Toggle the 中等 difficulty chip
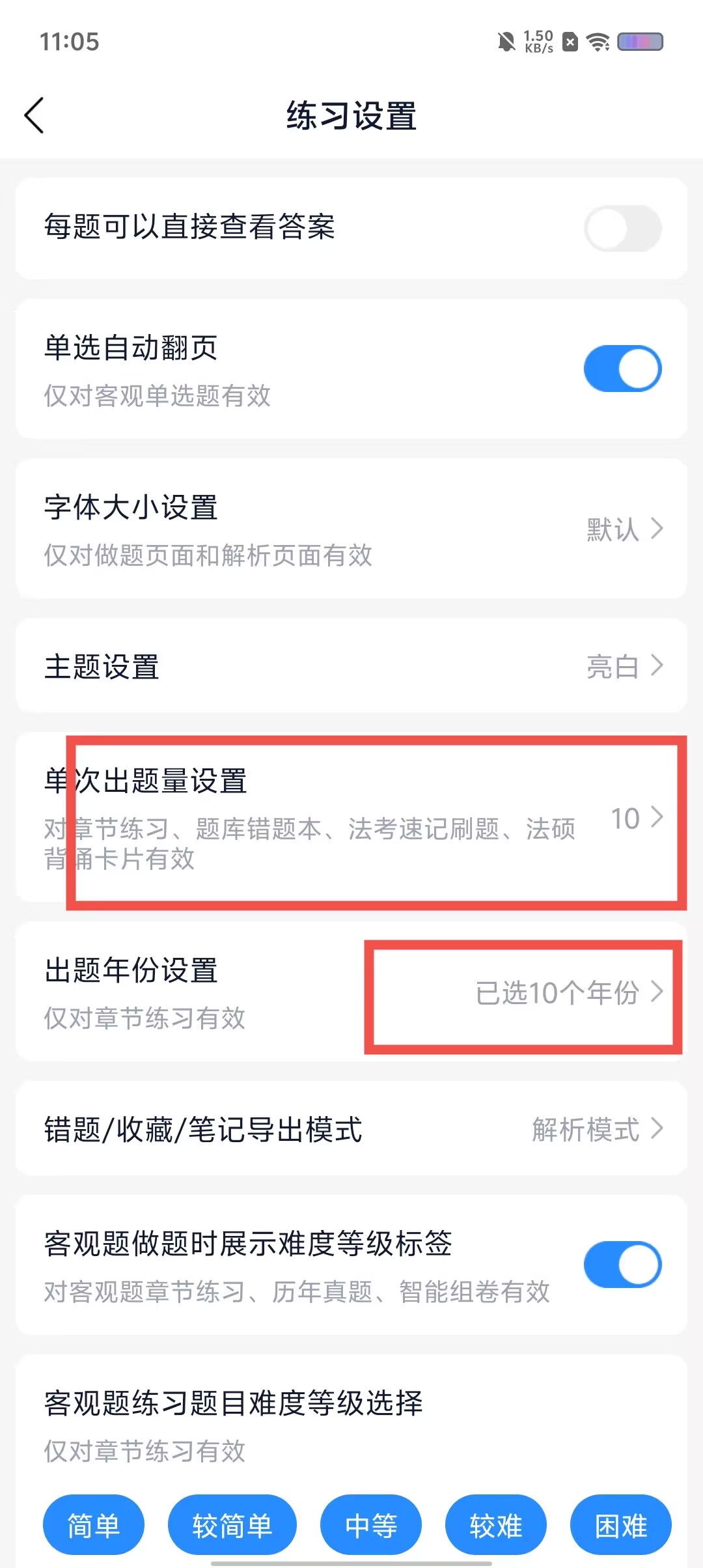This screenshot has width=703, height=1568. click(371, 1525)
